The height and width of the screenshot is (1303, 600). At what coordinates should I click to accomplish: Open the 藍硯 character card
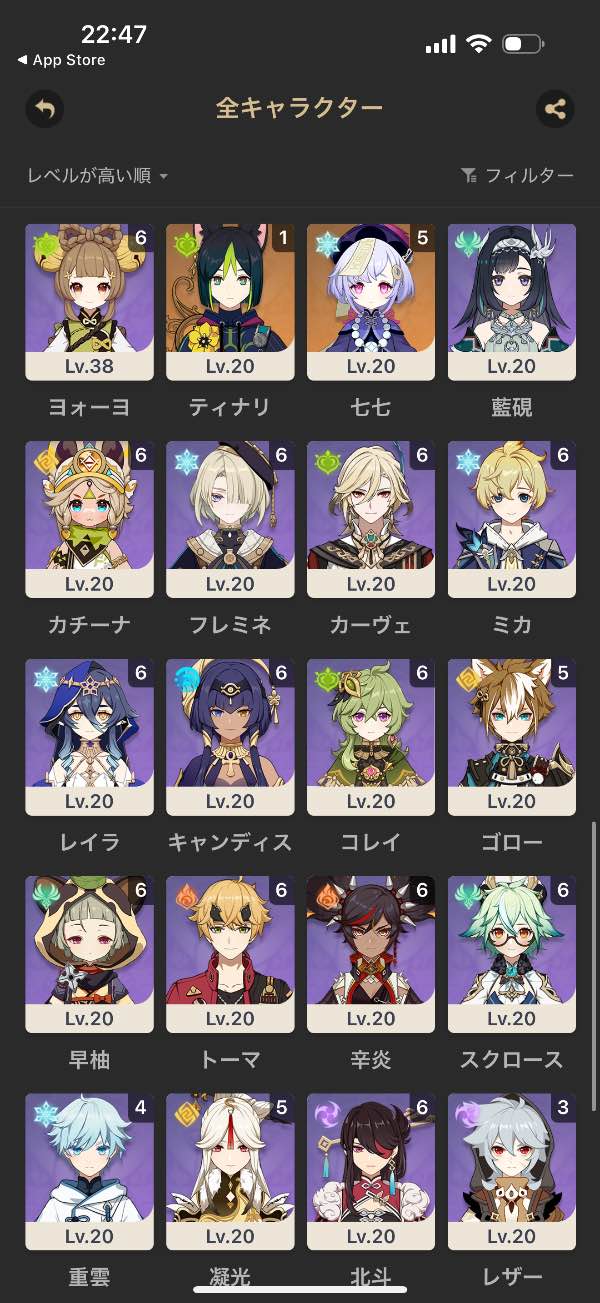point(512,302)
